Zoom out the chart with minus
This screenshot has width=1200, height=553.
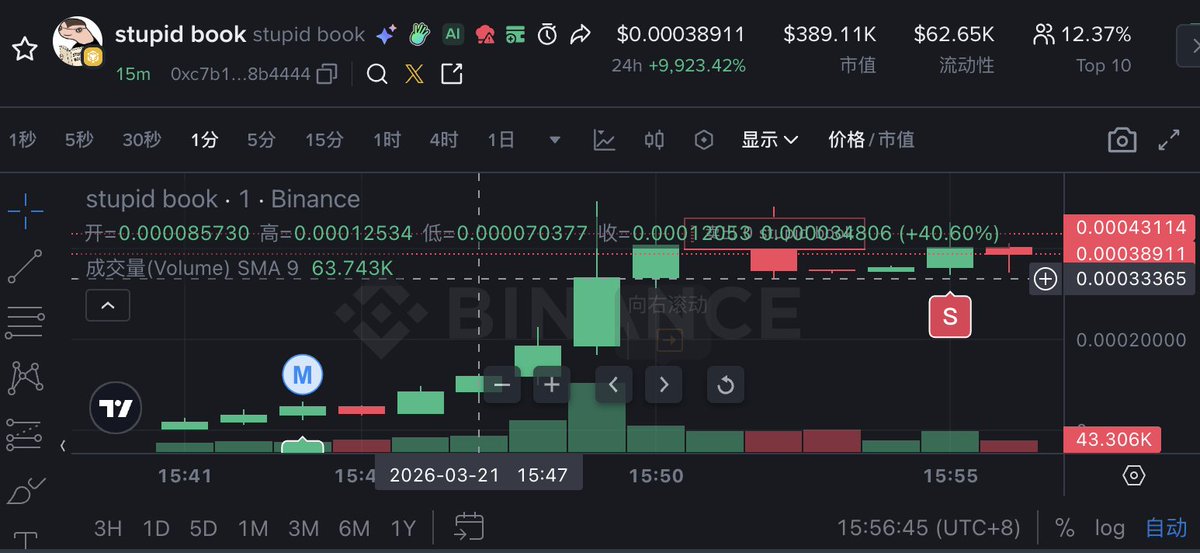502,384
